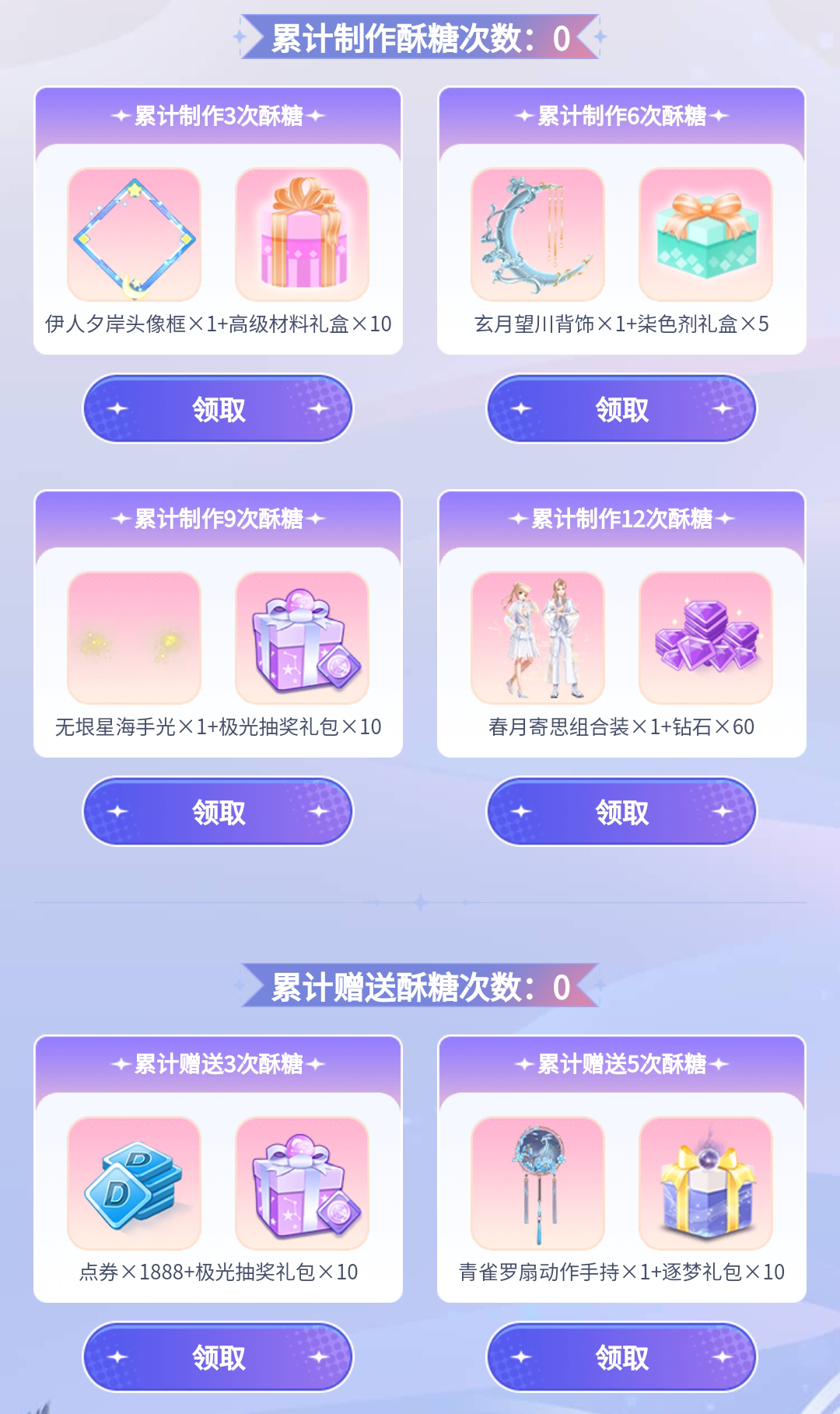Claim reward for gifting candy 3 times
840x1414 pixels.
coord(218,1357)
